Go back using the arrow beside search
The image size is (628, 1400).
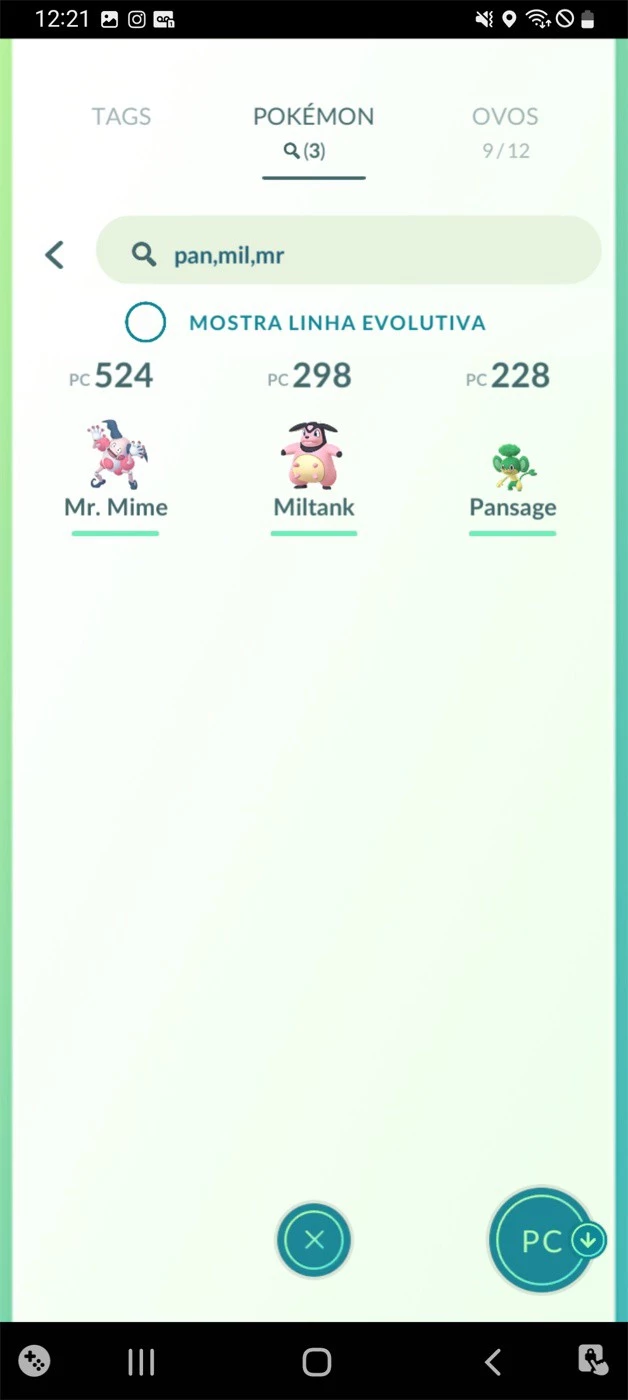[55, 255]
